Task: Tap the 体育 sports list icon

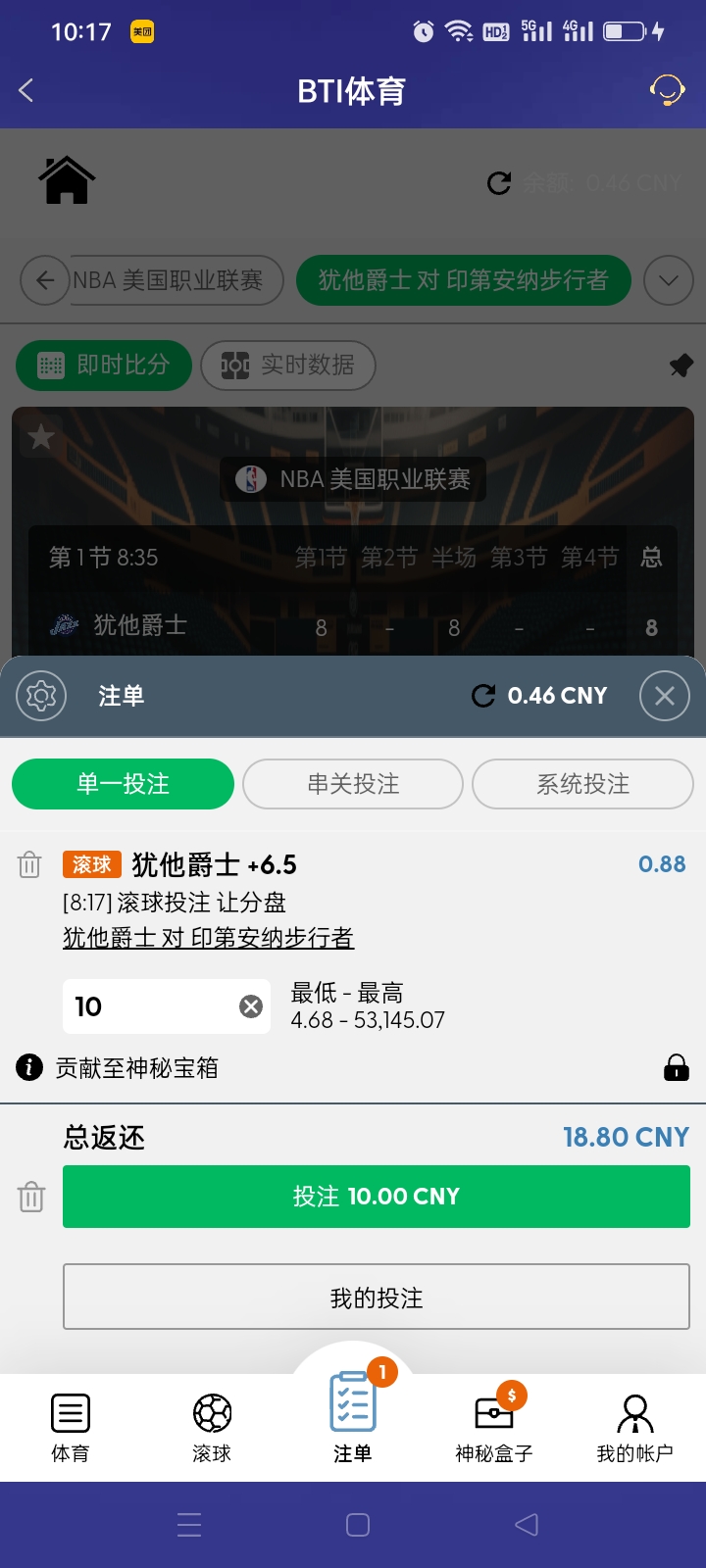Action: point(70,1414)
